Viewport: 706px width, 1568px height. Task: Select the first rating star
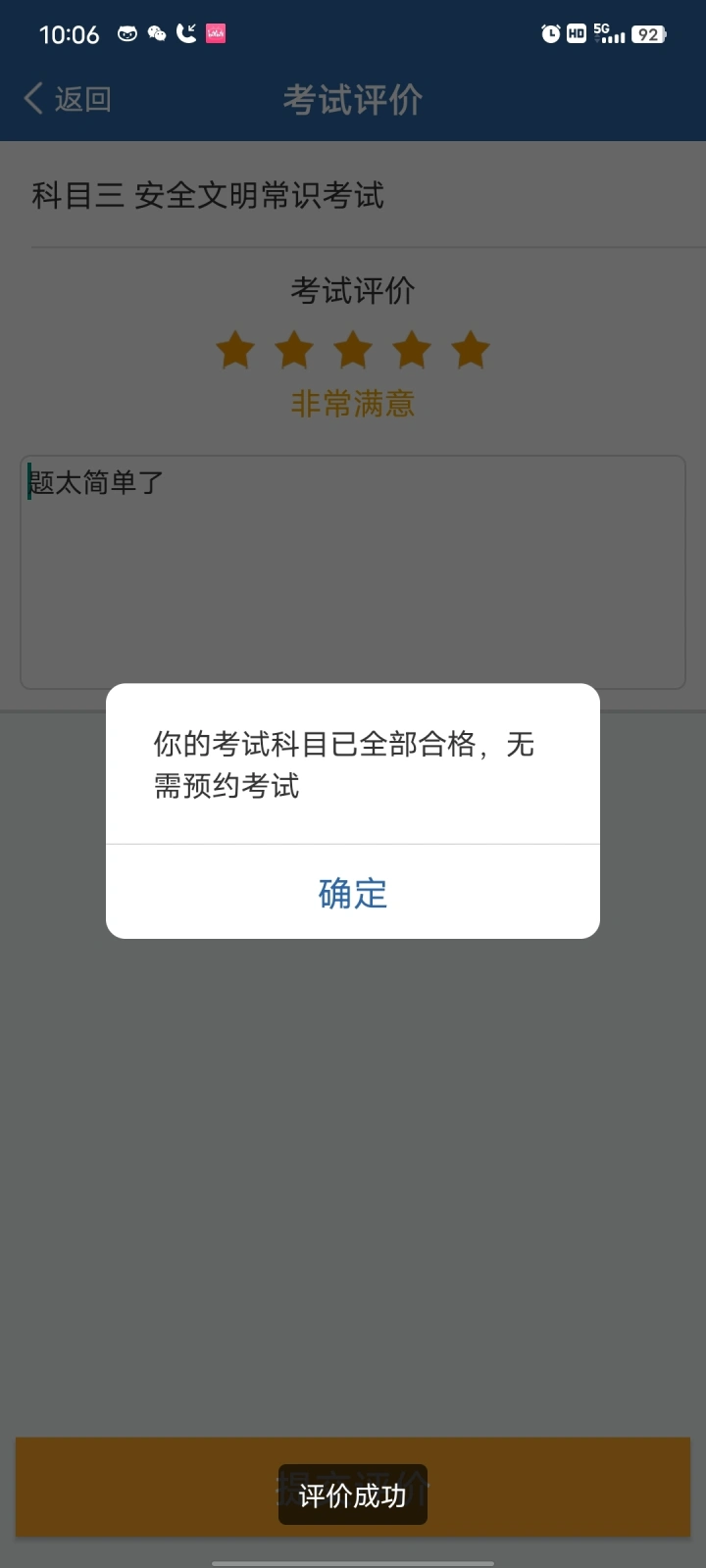235,350
